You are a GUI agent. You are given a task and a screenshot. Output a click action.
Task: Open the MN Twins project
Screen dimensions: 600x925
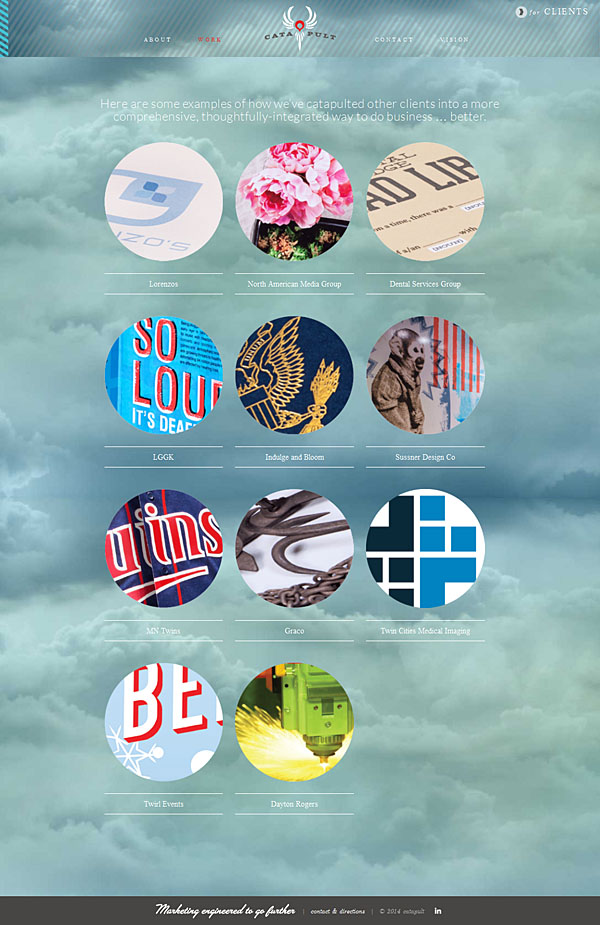[164, 548]
